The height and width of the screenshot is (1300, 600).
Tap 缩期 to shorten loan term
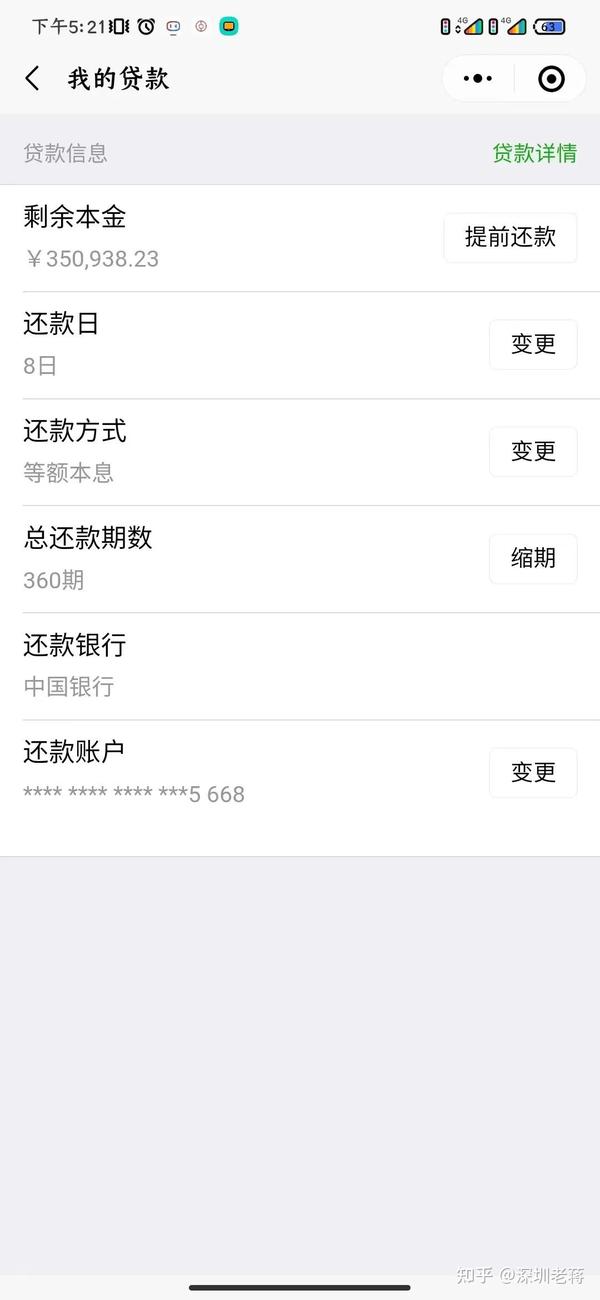[533, 558]
